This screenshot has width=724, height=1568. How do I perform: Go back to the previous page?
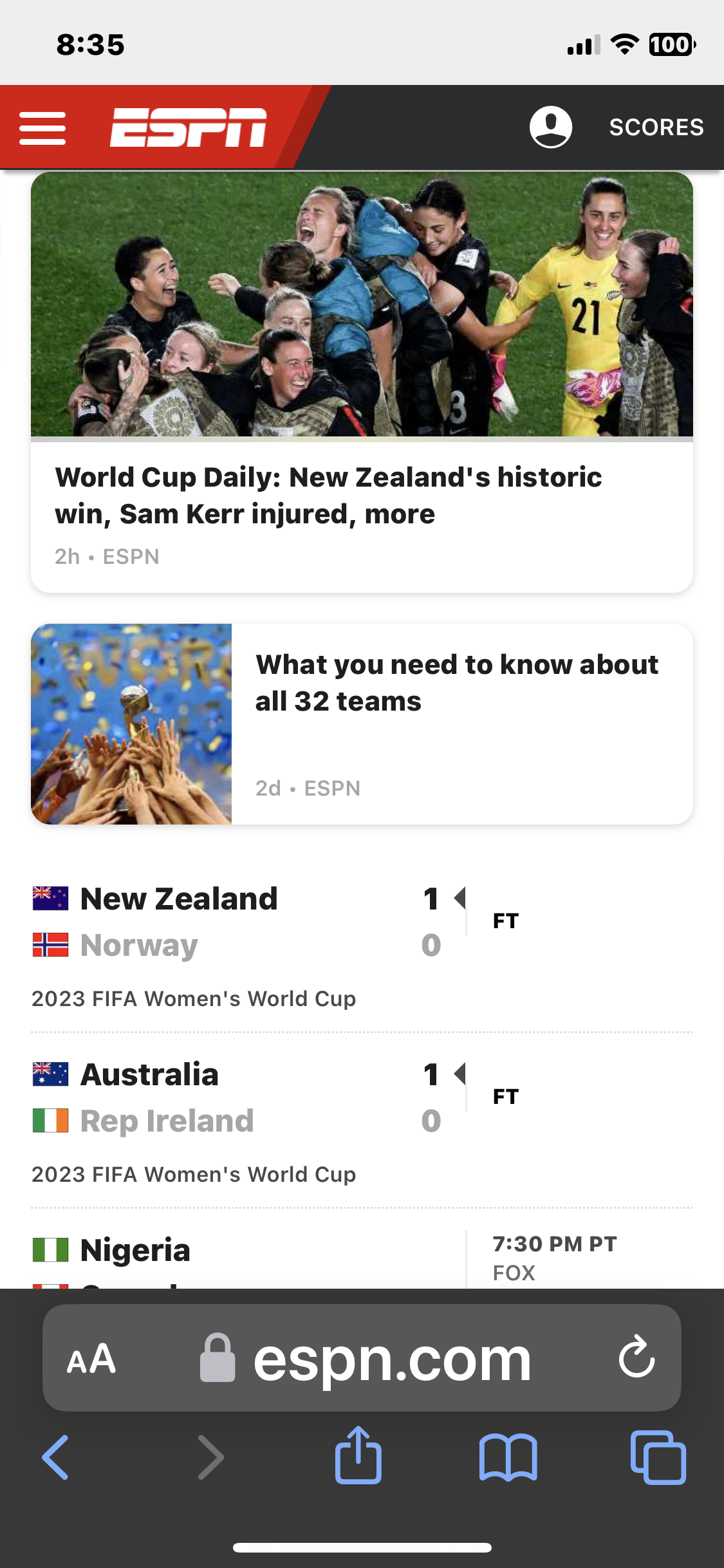point(55,1457)
